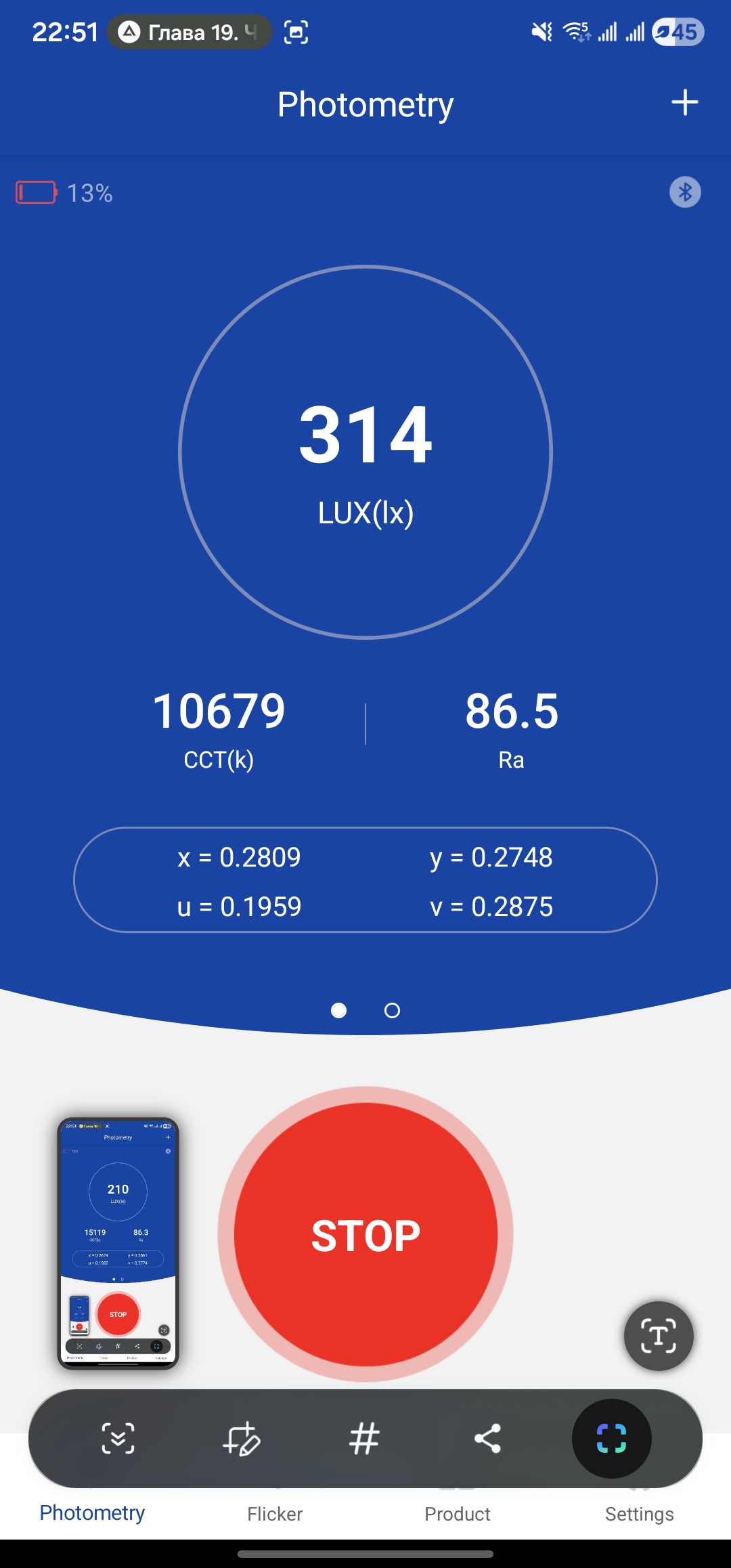Extract text with the floating text-recognition button

pos(659,1336)
